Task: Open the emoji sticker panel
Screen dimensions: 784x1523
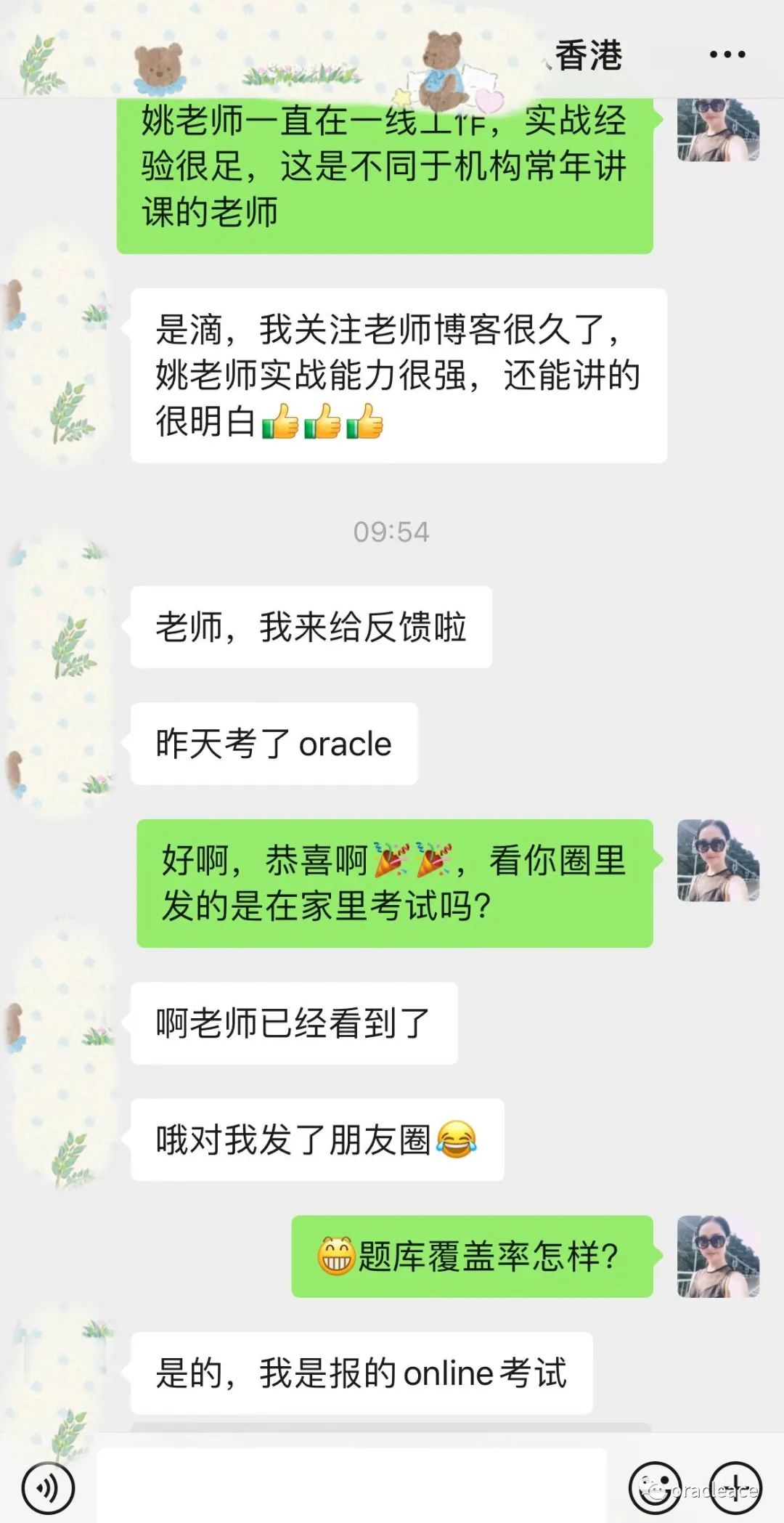Action: pos(655,1487)
